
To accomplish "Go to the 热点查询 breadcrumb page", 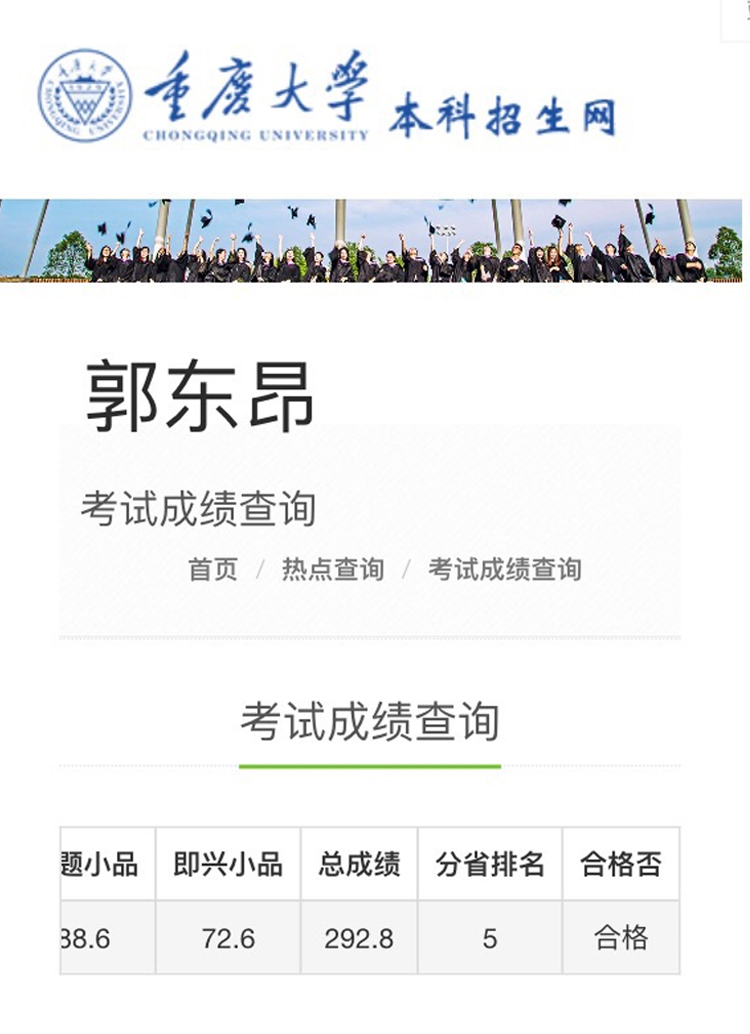I will [332, 570].
